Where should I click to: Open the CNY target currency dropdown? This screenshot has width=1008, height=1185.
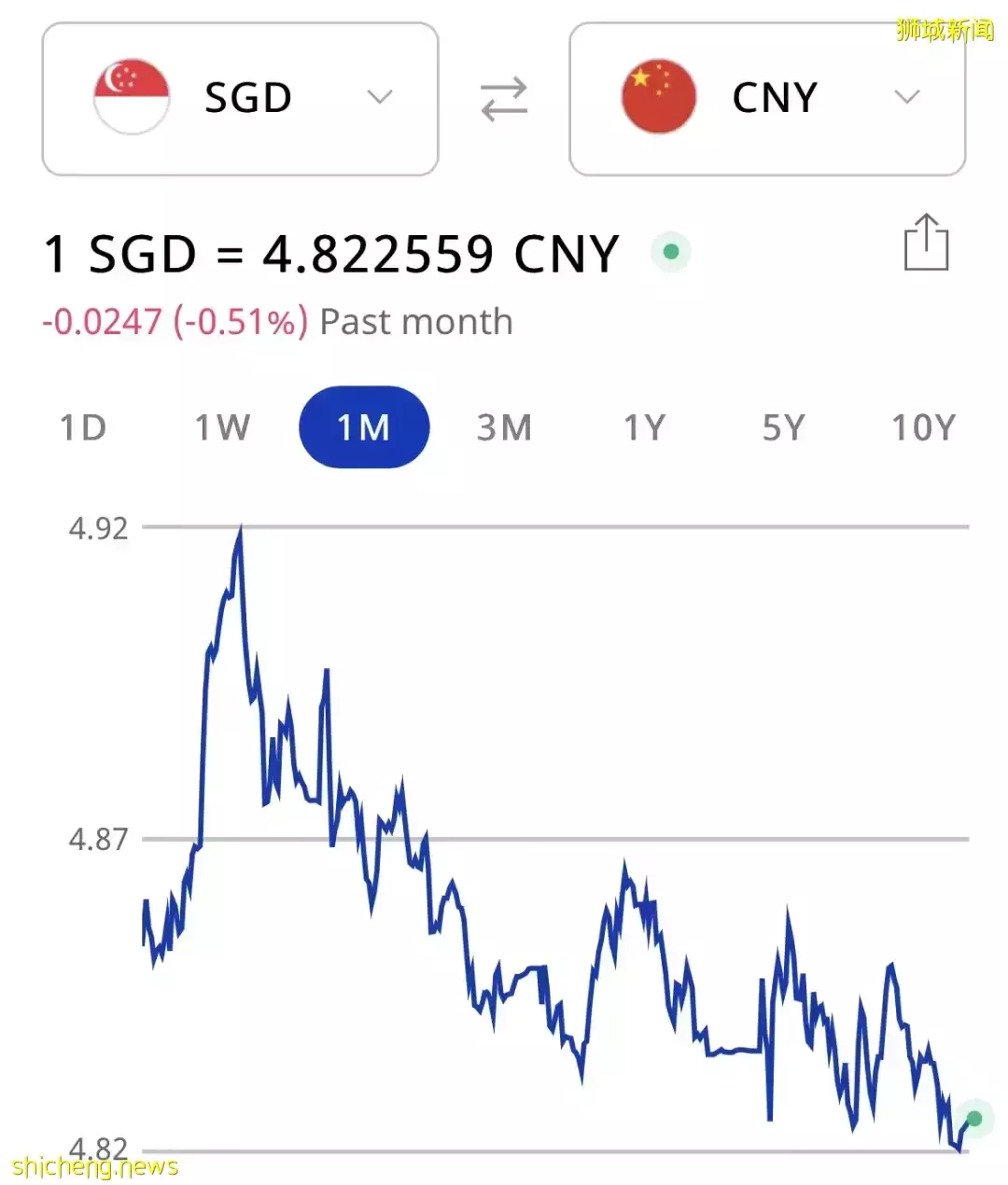(767, 99)
